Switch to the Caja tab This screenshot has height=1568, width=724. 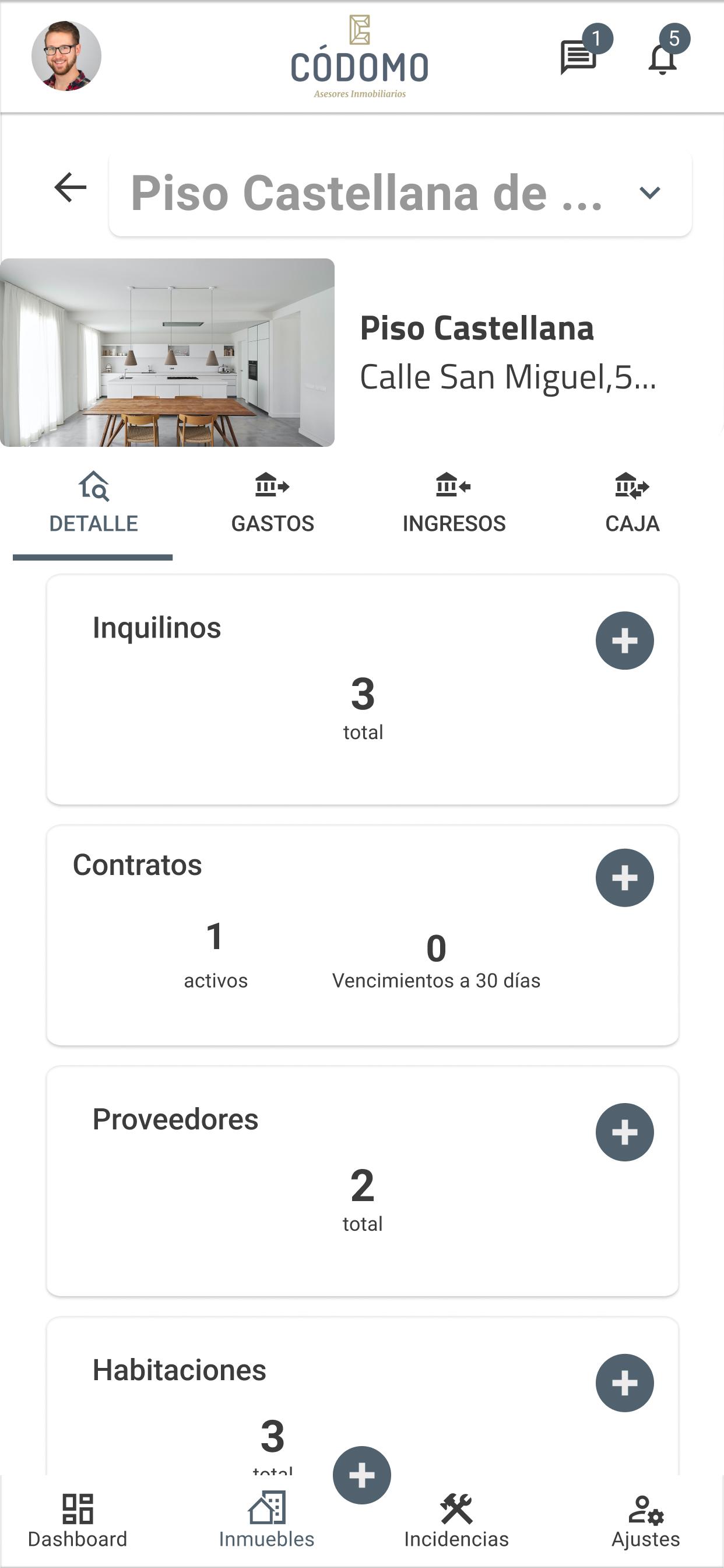click(x=632, y=504)
